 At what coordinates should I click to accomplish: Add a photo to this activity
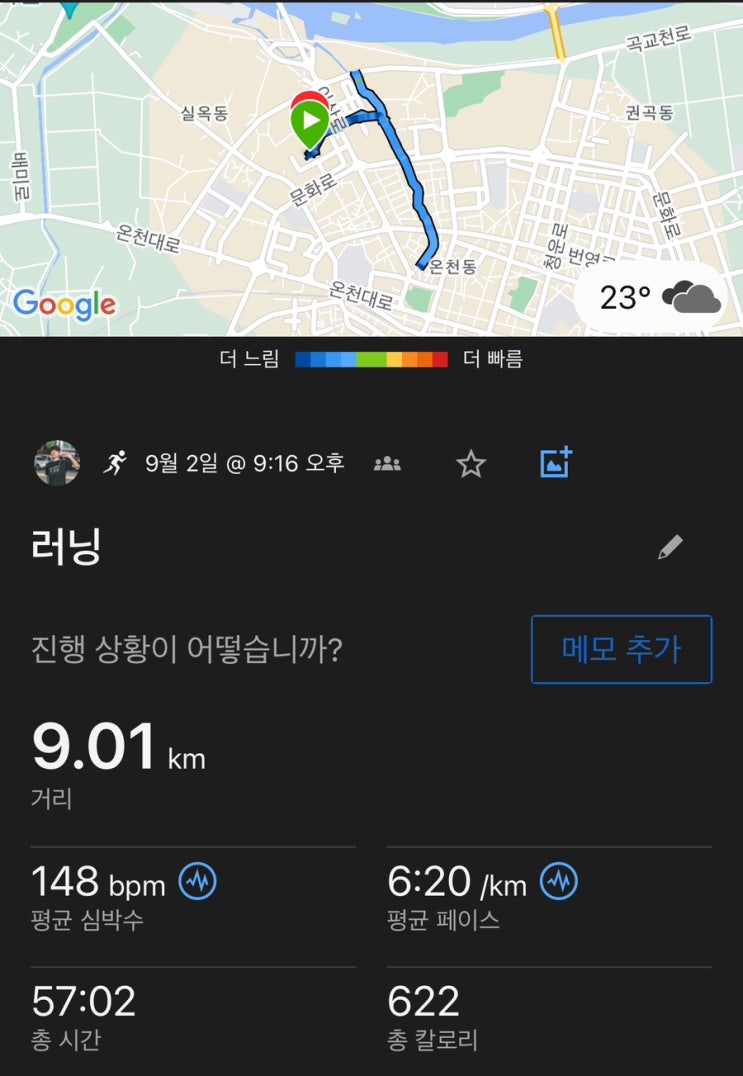[x=555, y=462]
